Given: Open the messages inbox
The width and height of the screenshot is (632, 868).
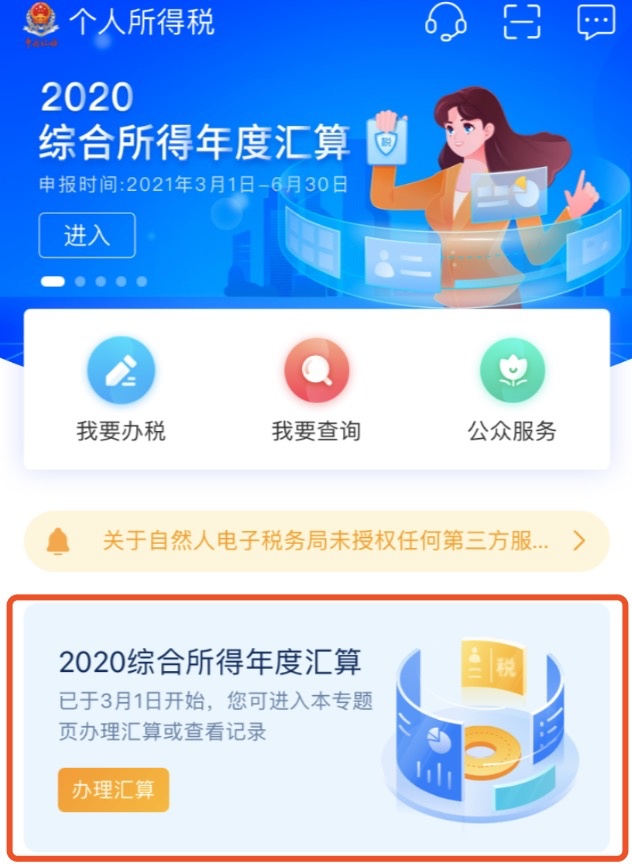Looking at the screenshot, I should point(597,22).
